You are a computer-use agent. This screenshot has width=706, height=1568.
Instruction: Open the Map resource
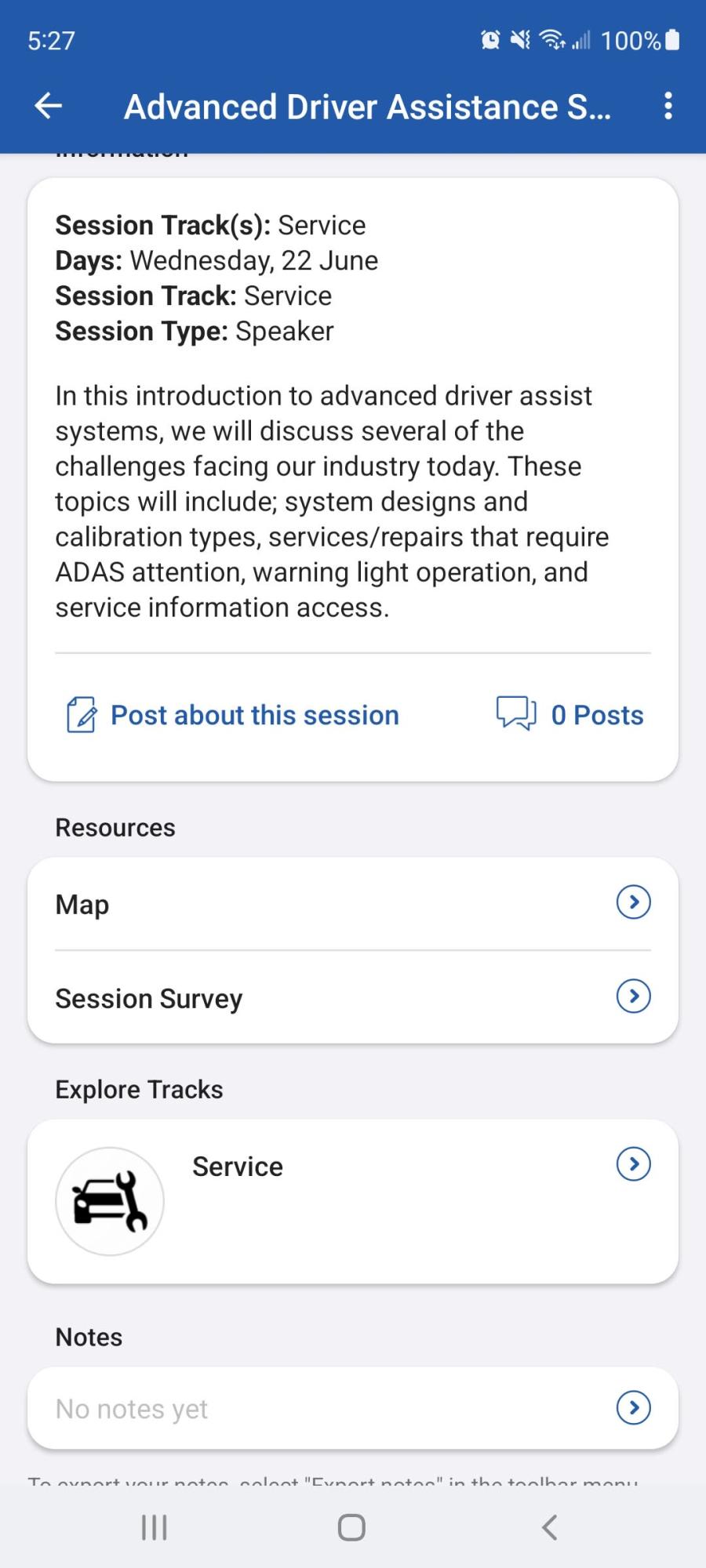tap(353, 904)
